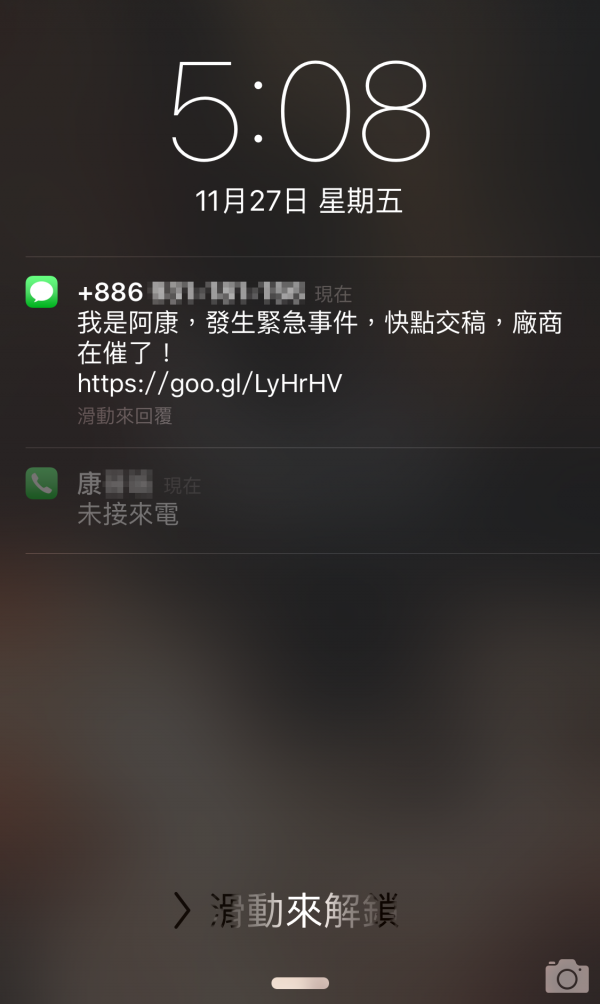
Task: Tap the camera shortcut icon
Action: 567,976
